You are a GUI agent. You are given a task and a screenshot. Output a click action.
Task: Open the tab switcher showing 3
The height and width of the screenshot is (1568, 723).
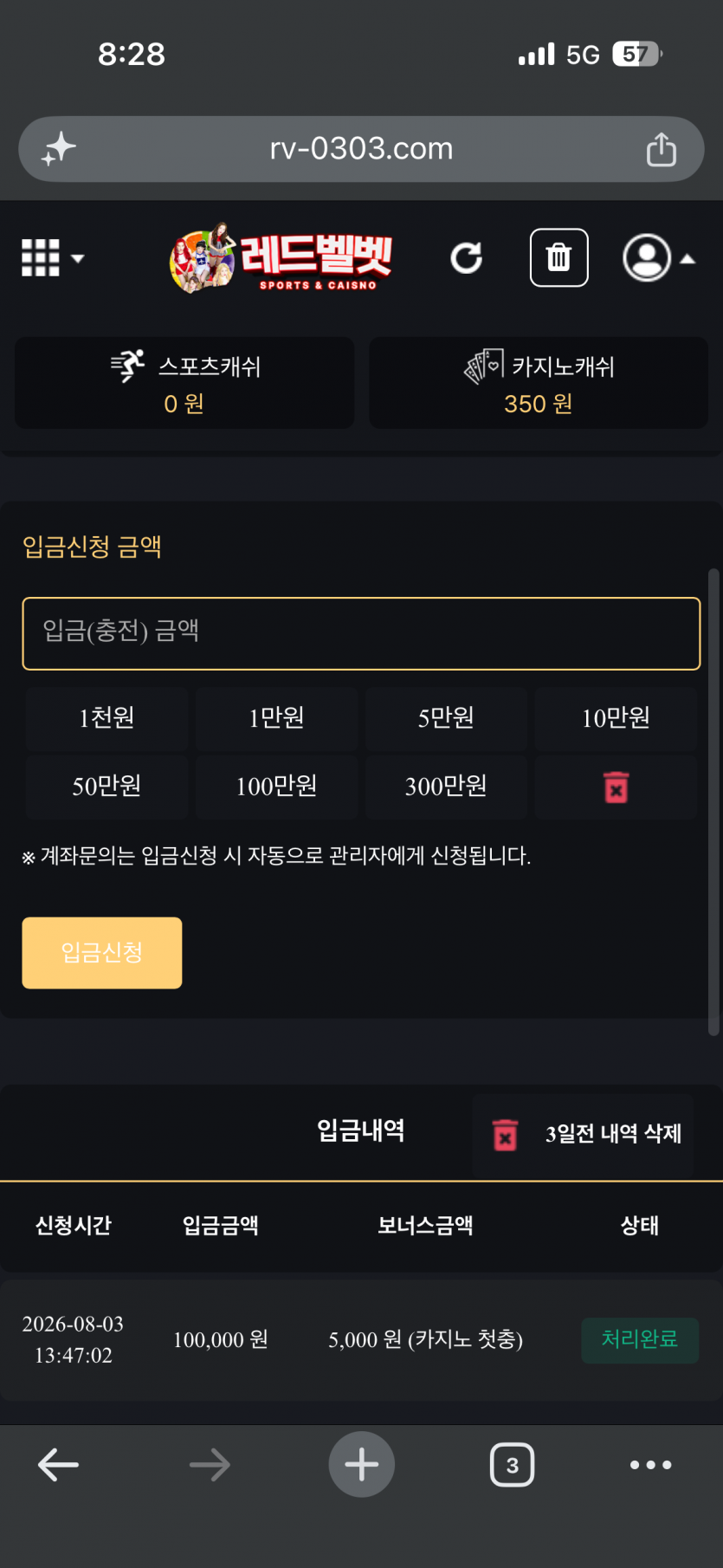pyautogui.click(x=513, y=1465)
